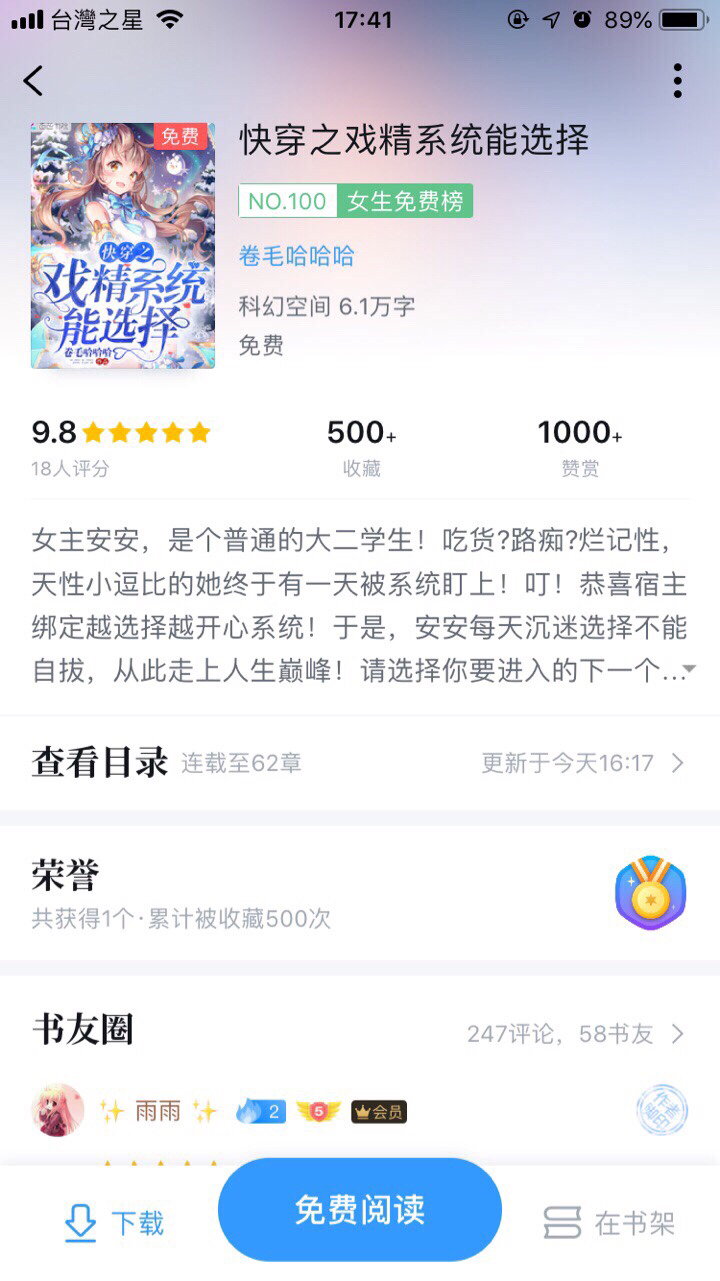Go back with the top-left arrow
Screen dimensions: 720x1281
point(34,80)
